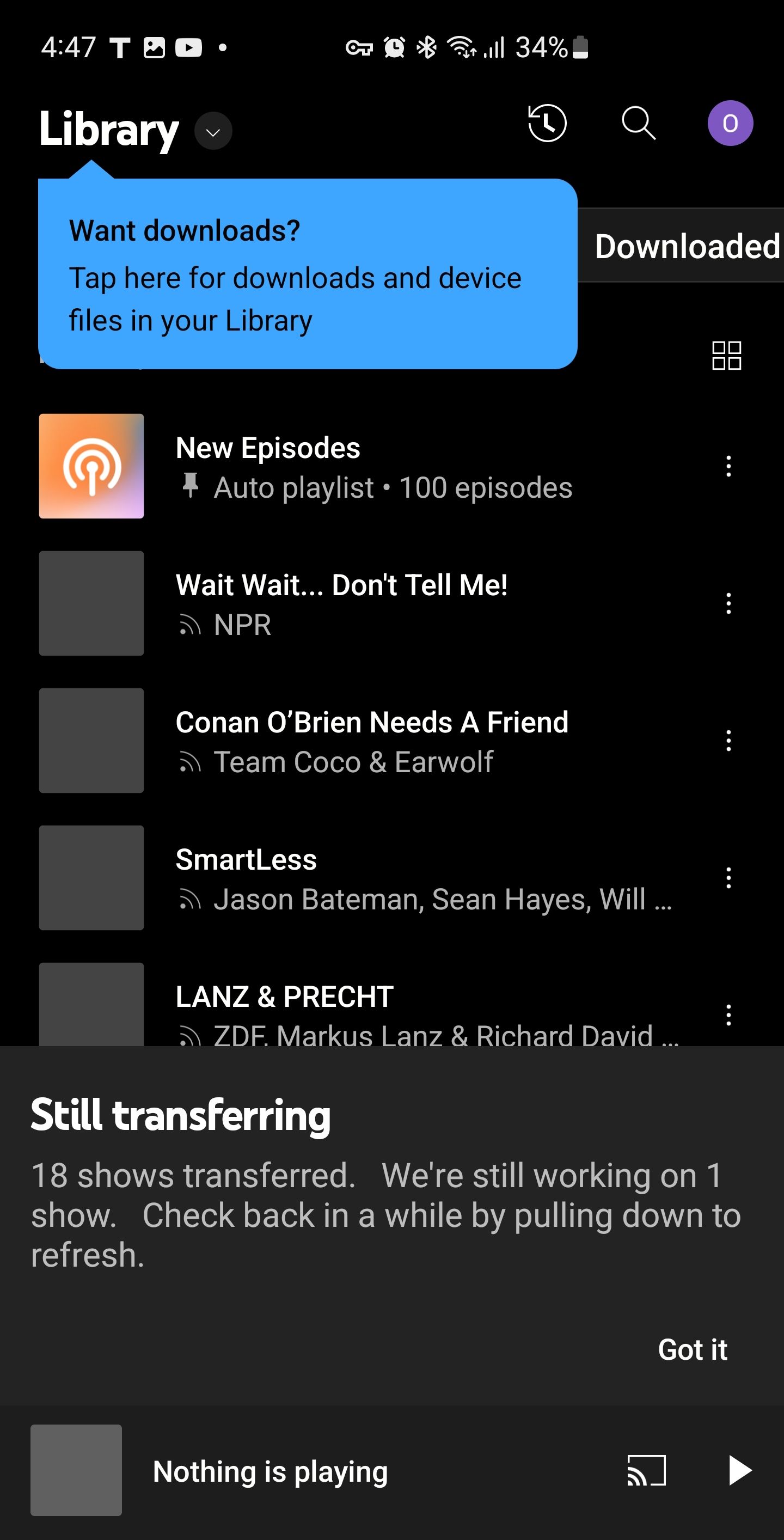Tap the Want downloads tooltip
The width and height of the screenshot is (784, 1540).
pyautogui.click(x=308, y=275)
